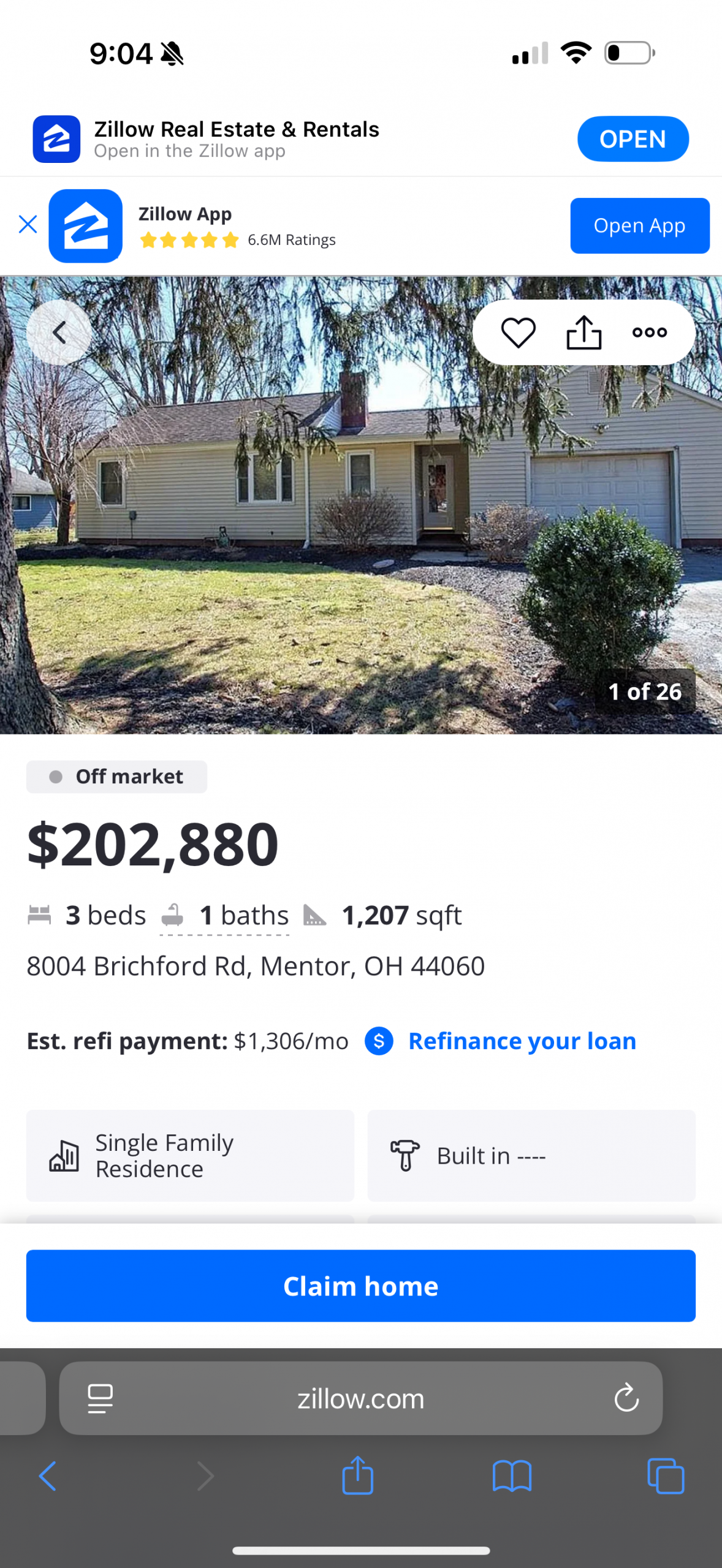Viewport: 722px width, 1568px height.
Task: Open the three-dot more options menu
Action: click(x=649, y=333)
